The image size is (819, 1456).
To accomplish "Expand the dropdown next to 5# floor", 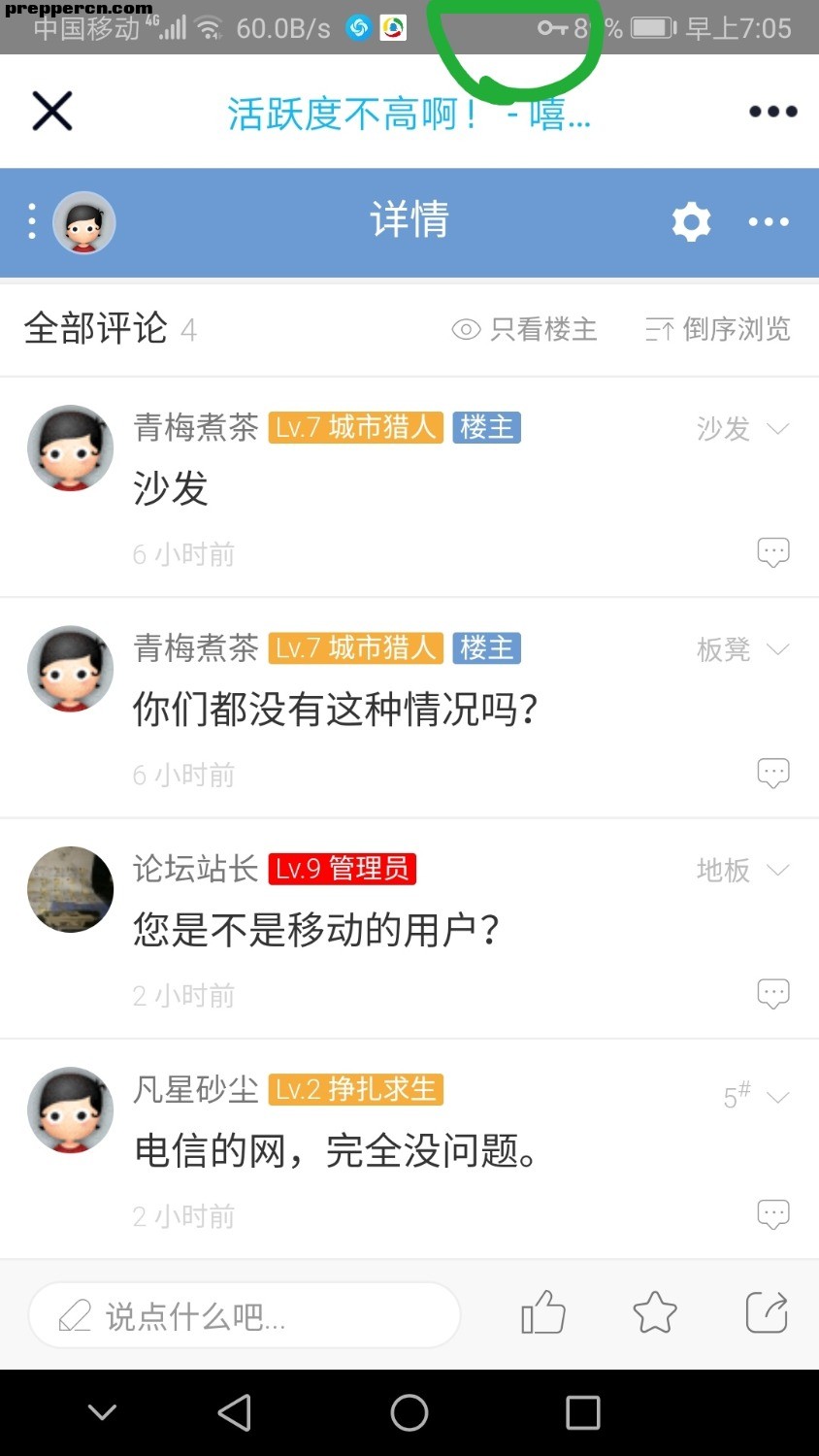I will click(777, 1097).
